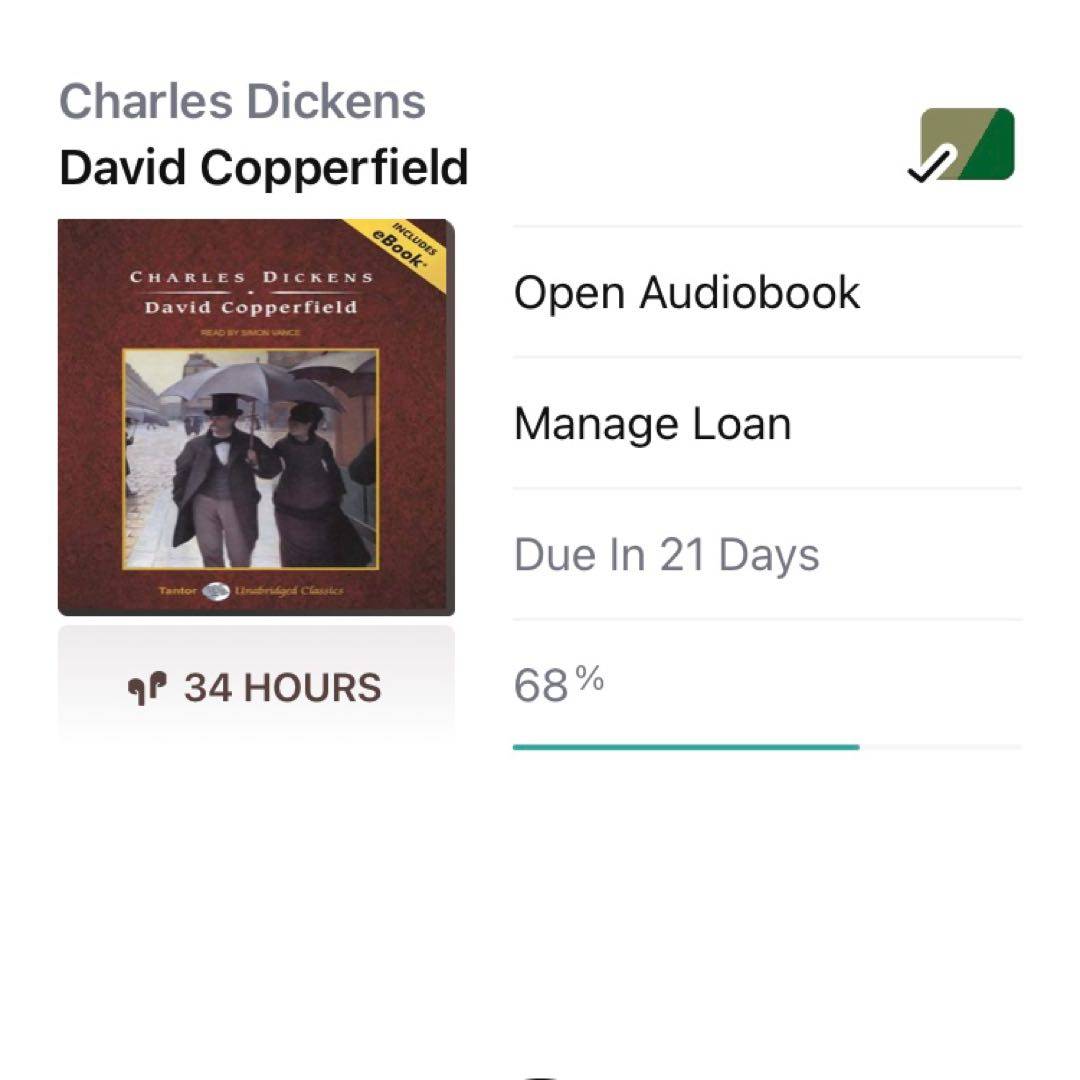This screenshot has height=1080, width=1080.
Task: Open David Copperfield title details
Action: click(263, 167)
